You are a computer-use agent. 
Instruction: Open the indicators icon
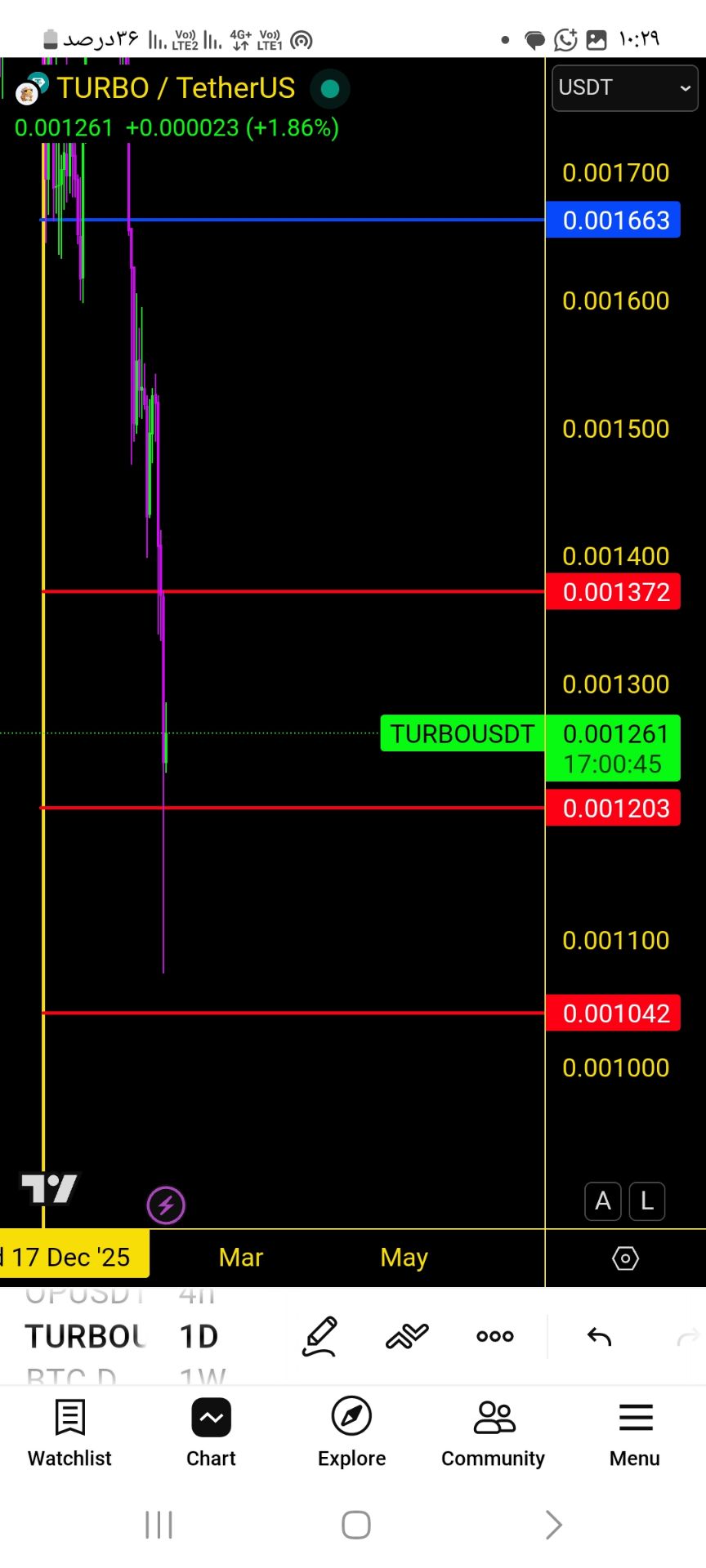(x=407, y=1336)
